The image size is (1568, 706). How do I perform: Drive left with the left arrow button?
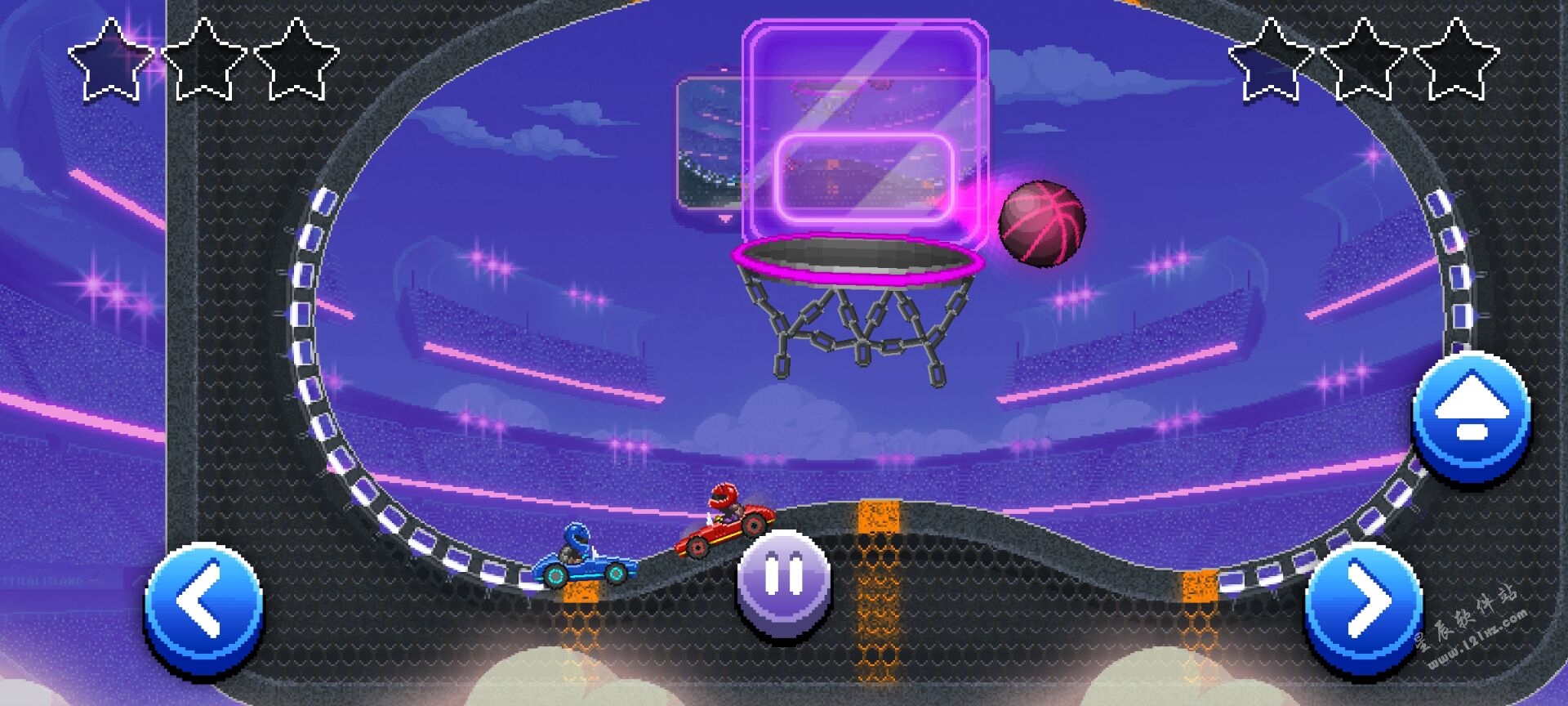[x=203, y=605]
